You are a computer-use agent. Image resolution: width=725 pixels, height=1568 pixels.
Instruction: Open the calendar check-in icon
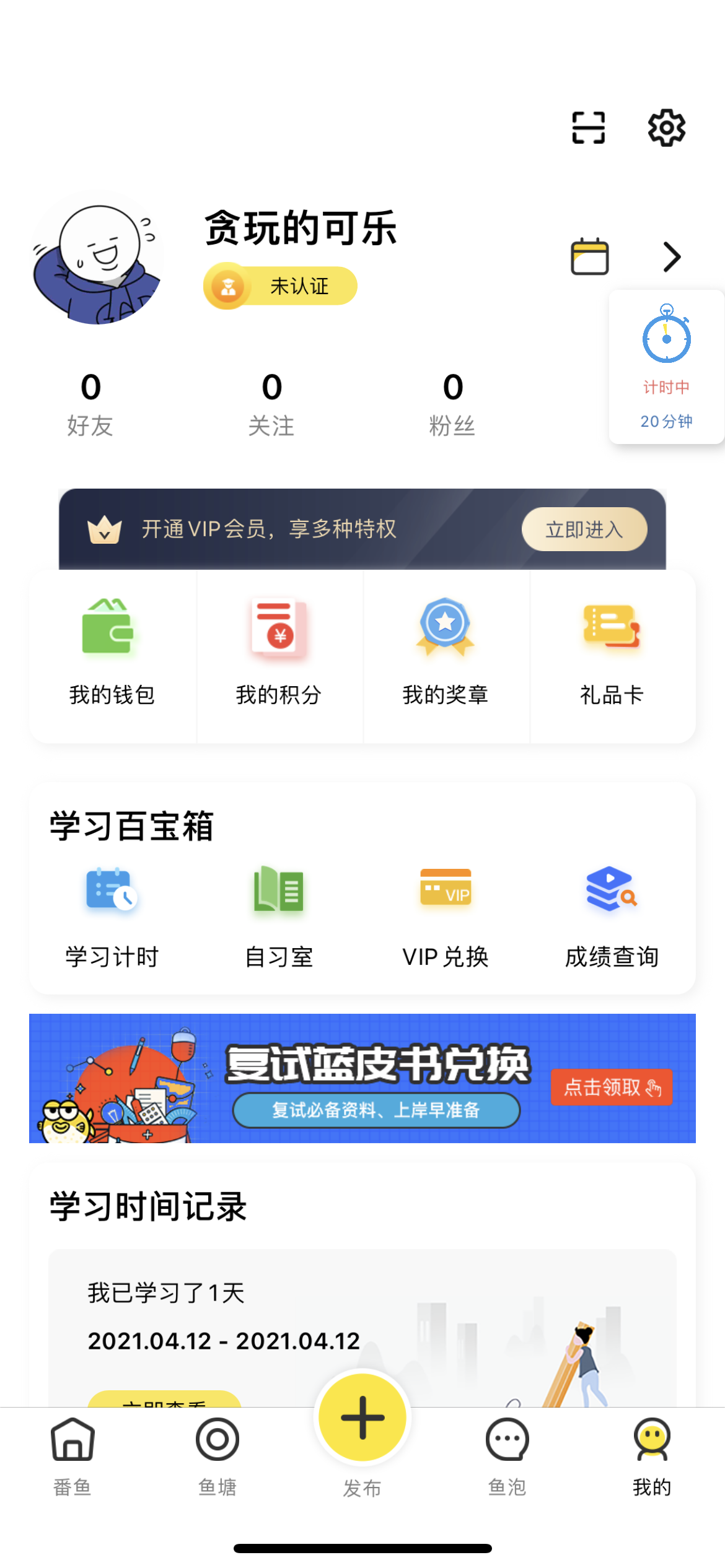coord(589,255)
